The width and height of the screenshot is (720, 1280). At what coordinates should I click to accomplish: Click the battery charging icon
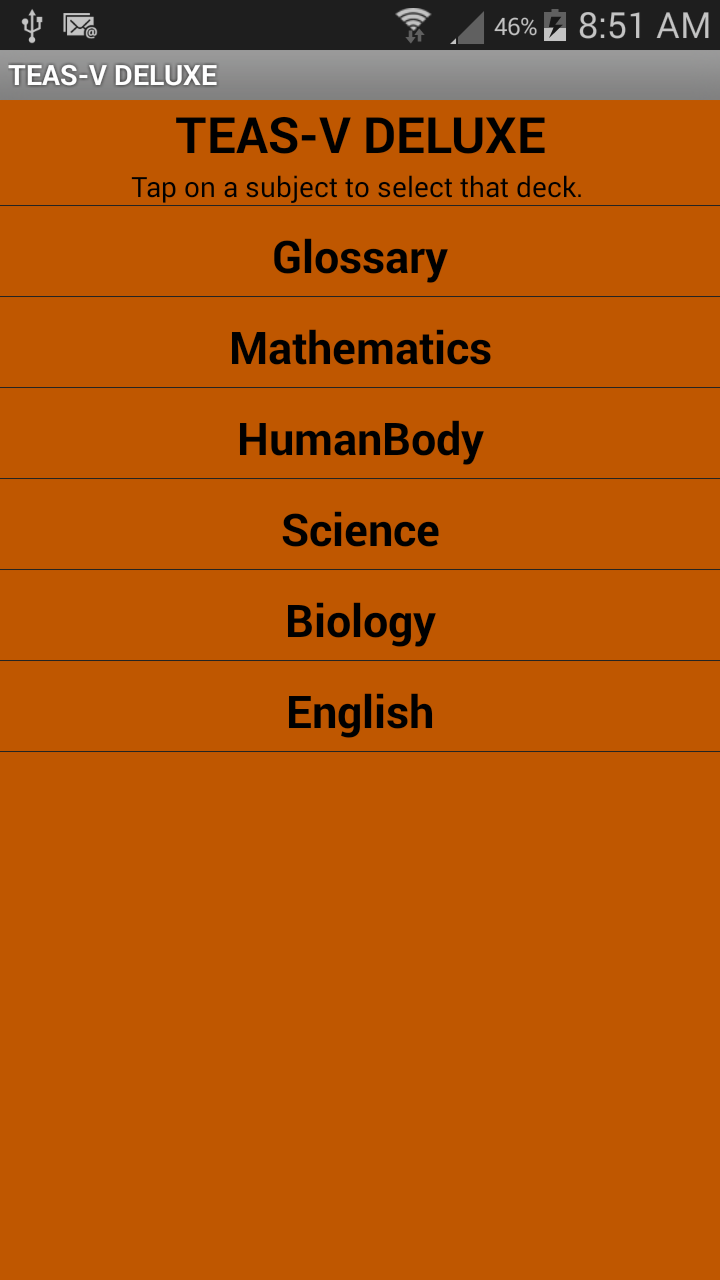click(x=552, y=24)
